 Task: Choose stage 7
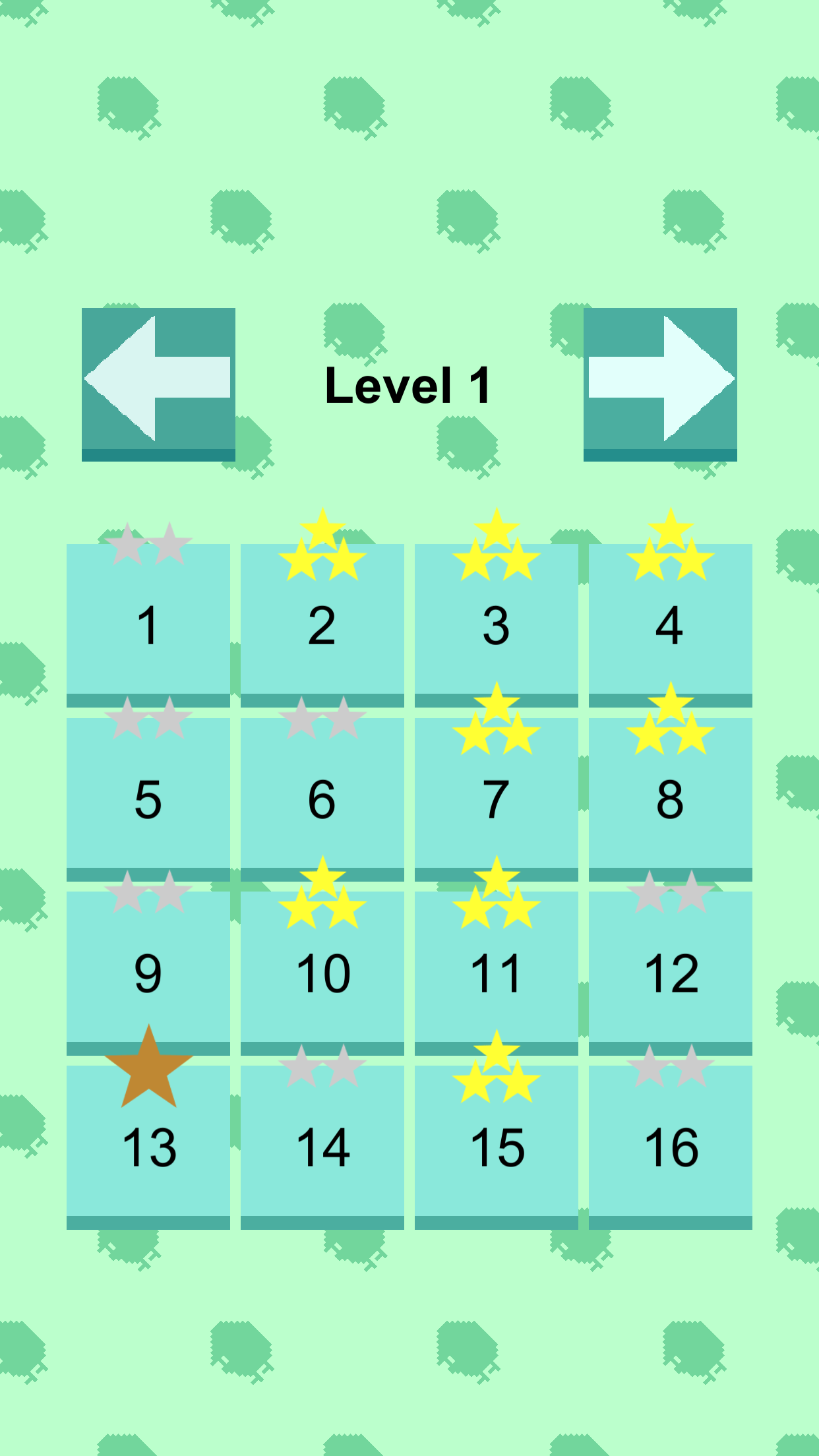coord(497,799)
